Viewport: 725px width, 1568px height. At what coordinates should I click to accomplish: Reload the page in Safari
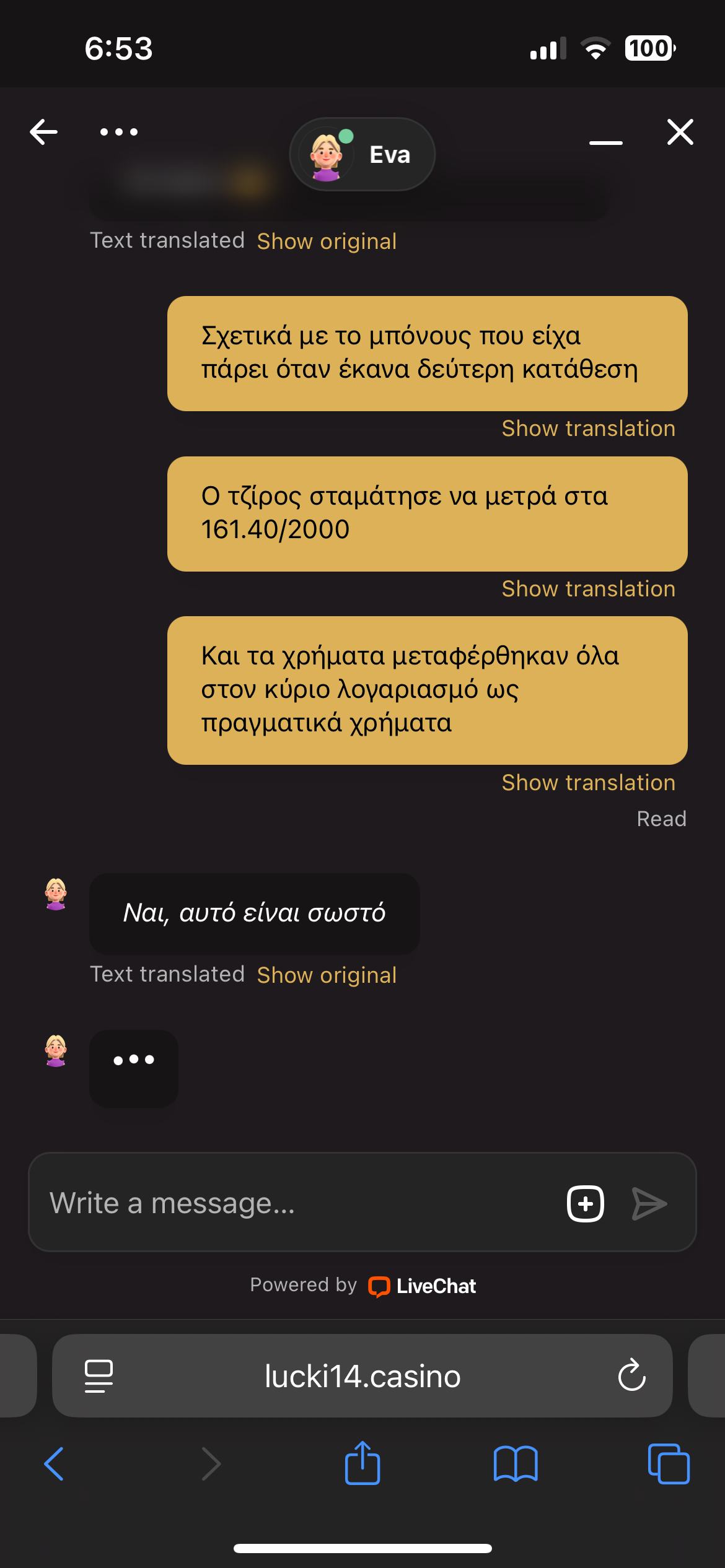pyautogui.click(x=631, y=1375)
